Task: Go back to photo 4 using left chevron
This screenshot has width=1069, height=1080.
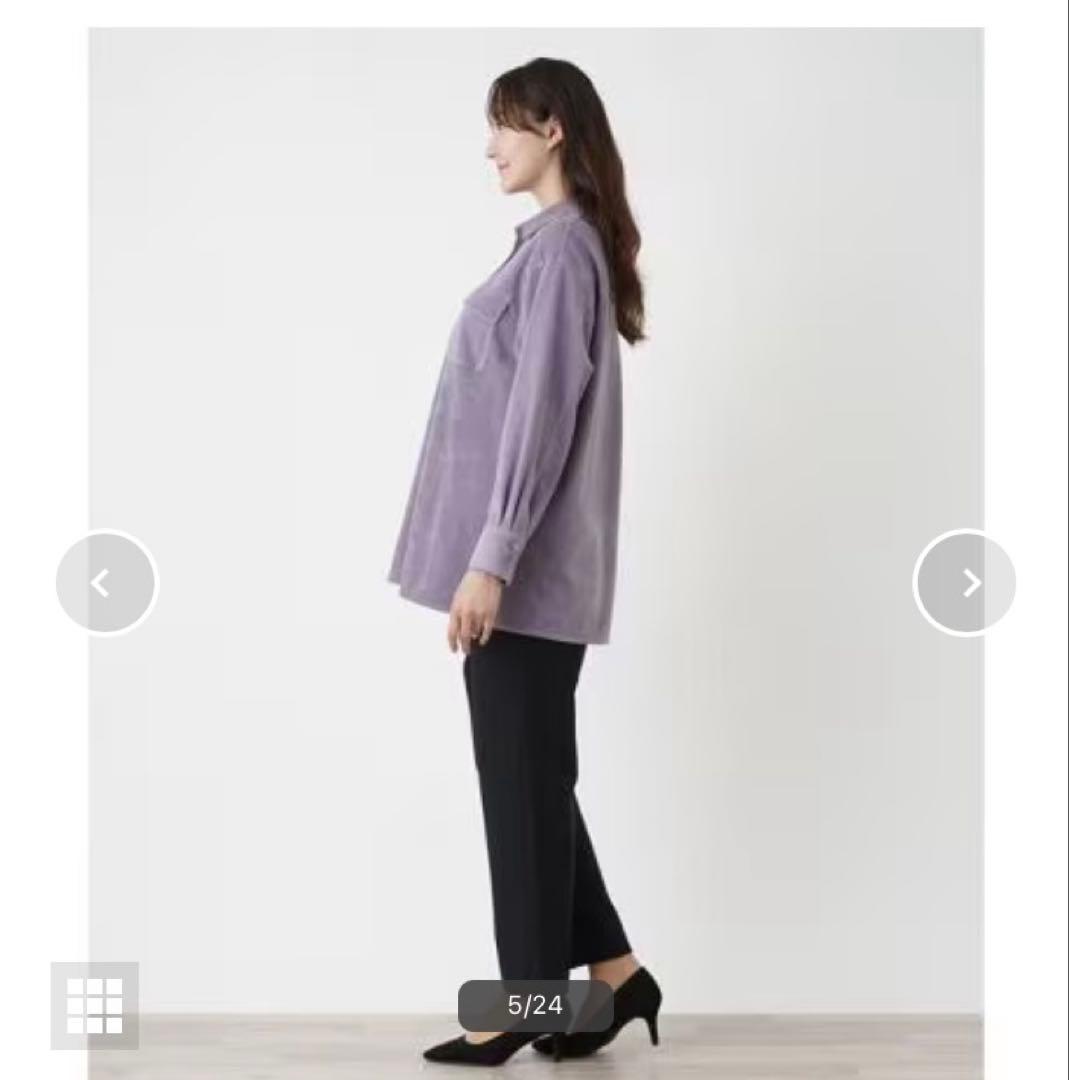Action: pyautogui.click(x=106, y=583)
